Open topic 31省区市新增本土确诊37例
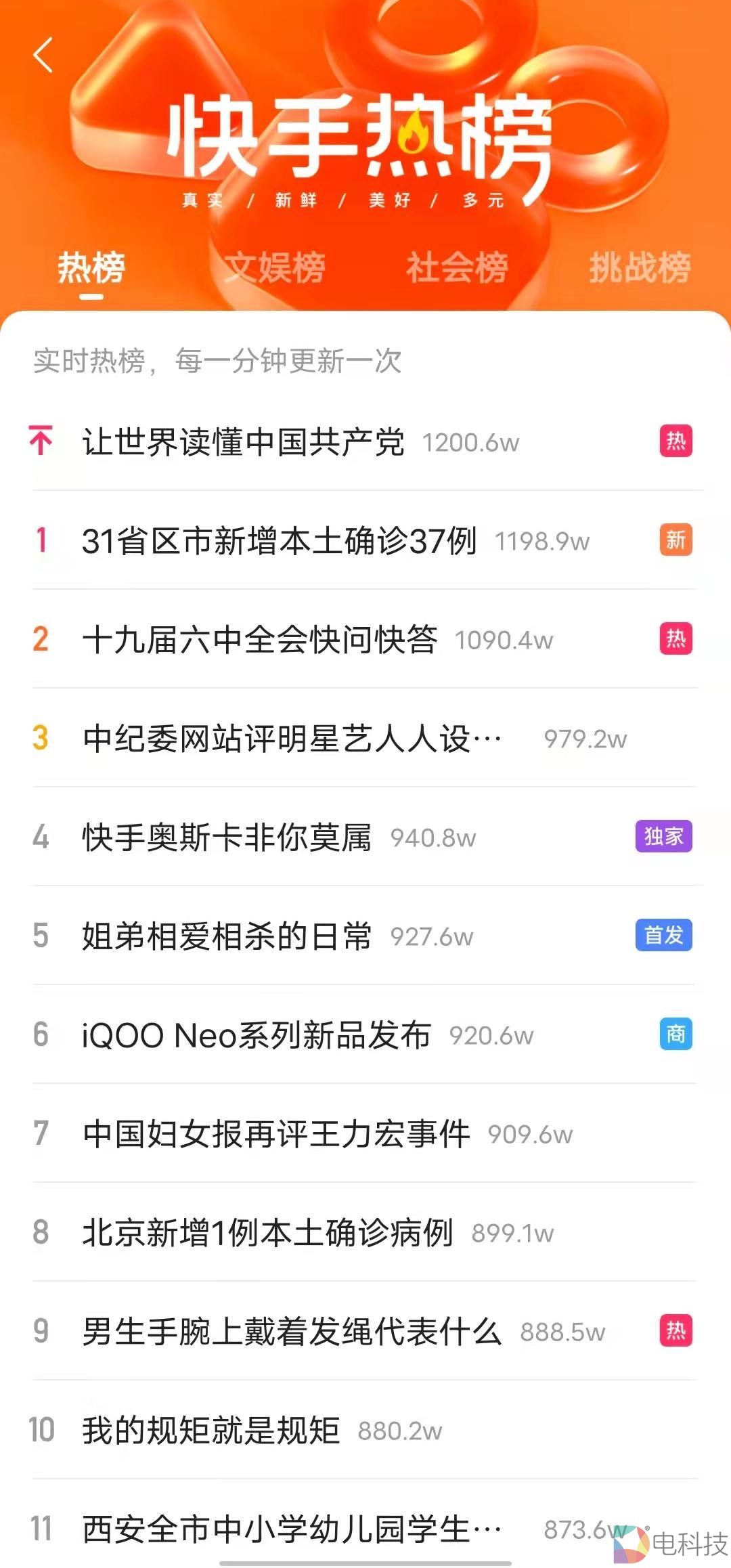The image size is (731, 1568). coord(282,540)
